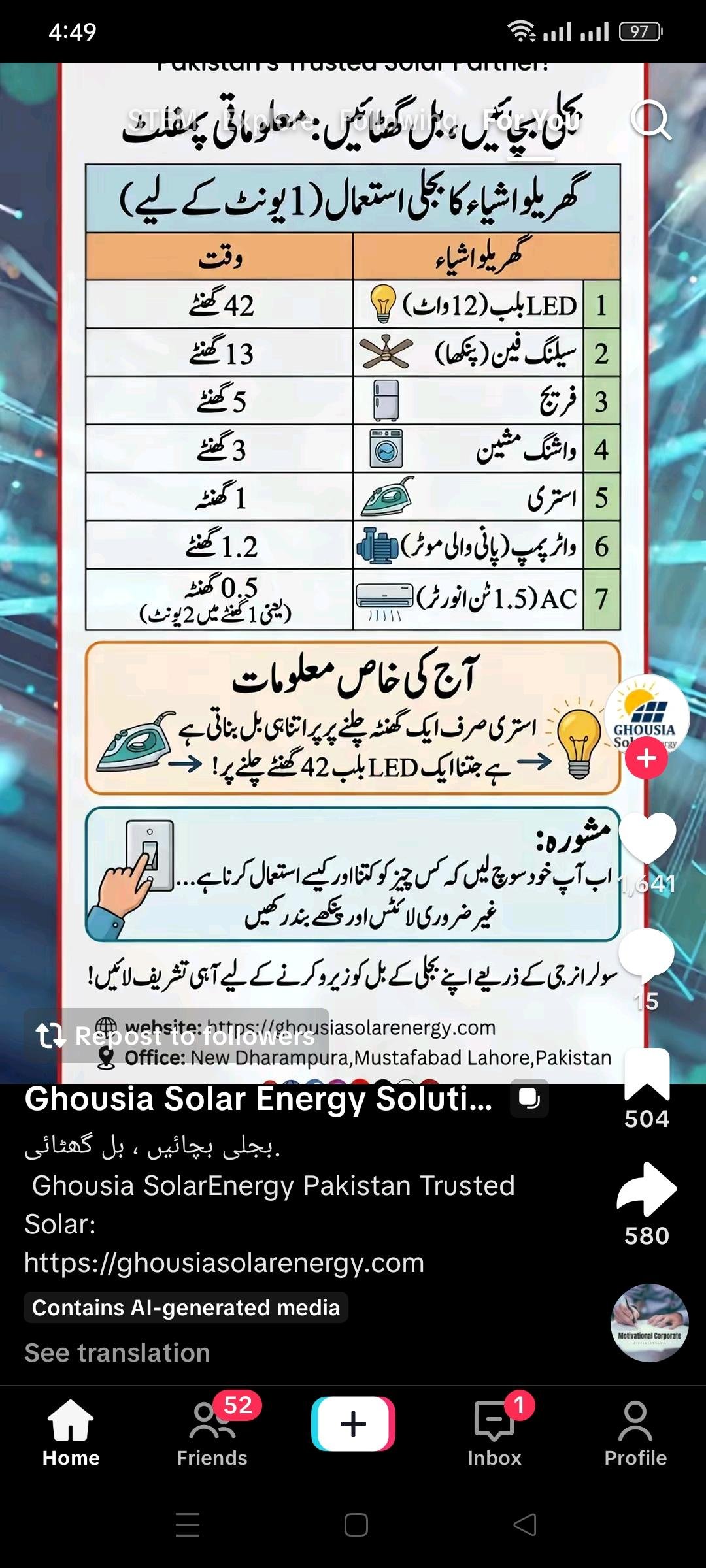The image size is (706, 1568).
Task: Tap See translation under the caption
Action: pyautogui.click(x=118, y=1352)
